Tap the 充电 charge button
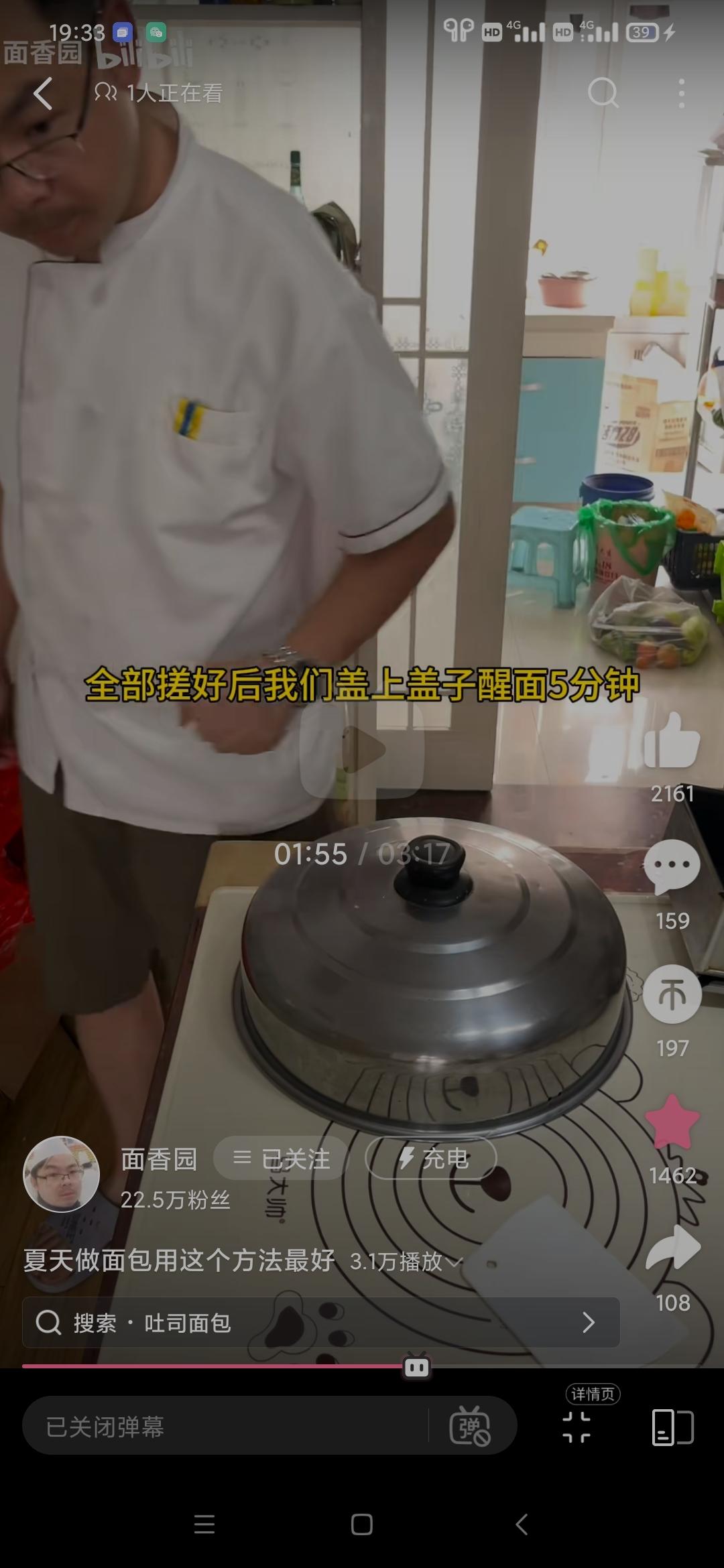Viewport: 724px width, 1568px height. 431,1158
